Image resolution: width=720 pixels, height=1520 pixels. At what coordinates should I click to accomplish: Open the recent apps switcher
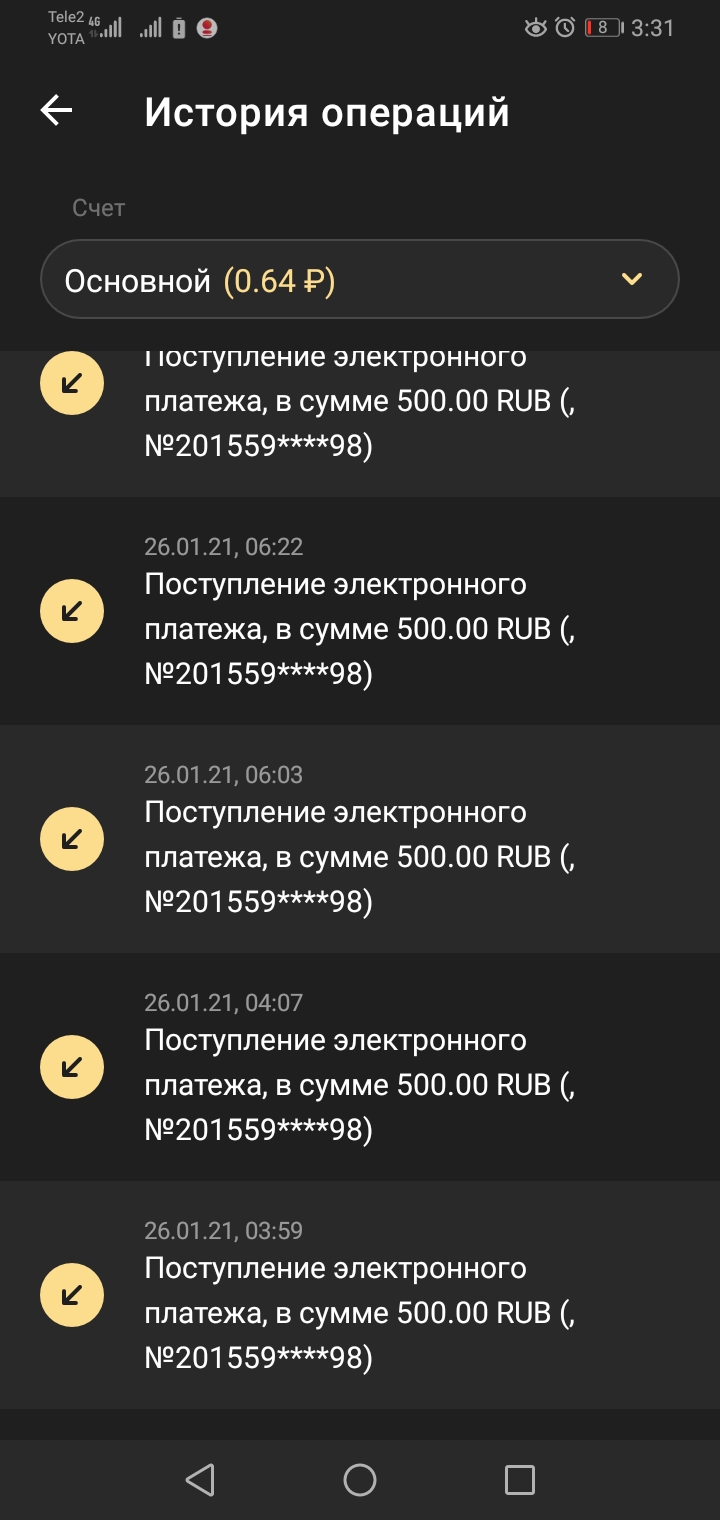pyautogui.click(x=520, y=1480)
